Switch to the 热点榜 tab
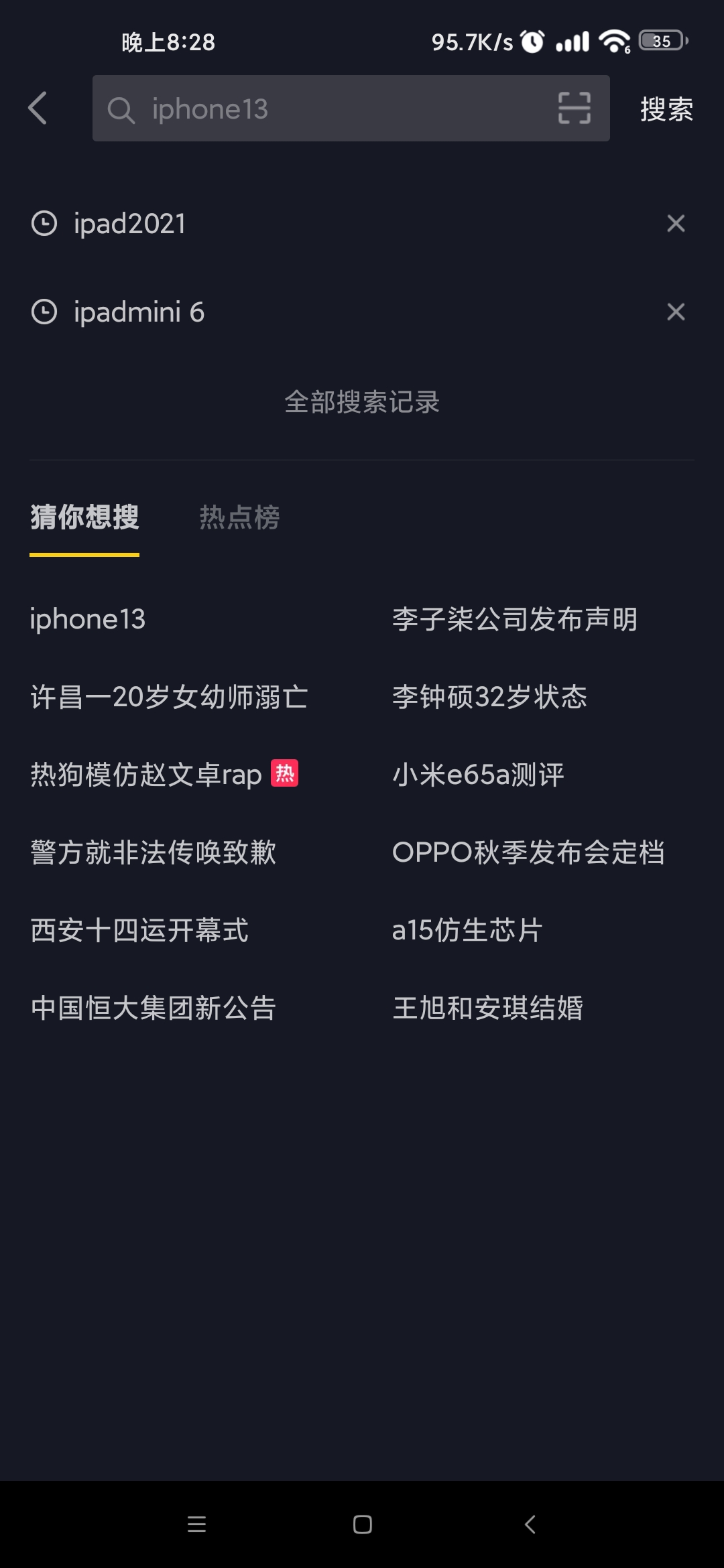The image size is (724, 1568). tap(239, 517)
